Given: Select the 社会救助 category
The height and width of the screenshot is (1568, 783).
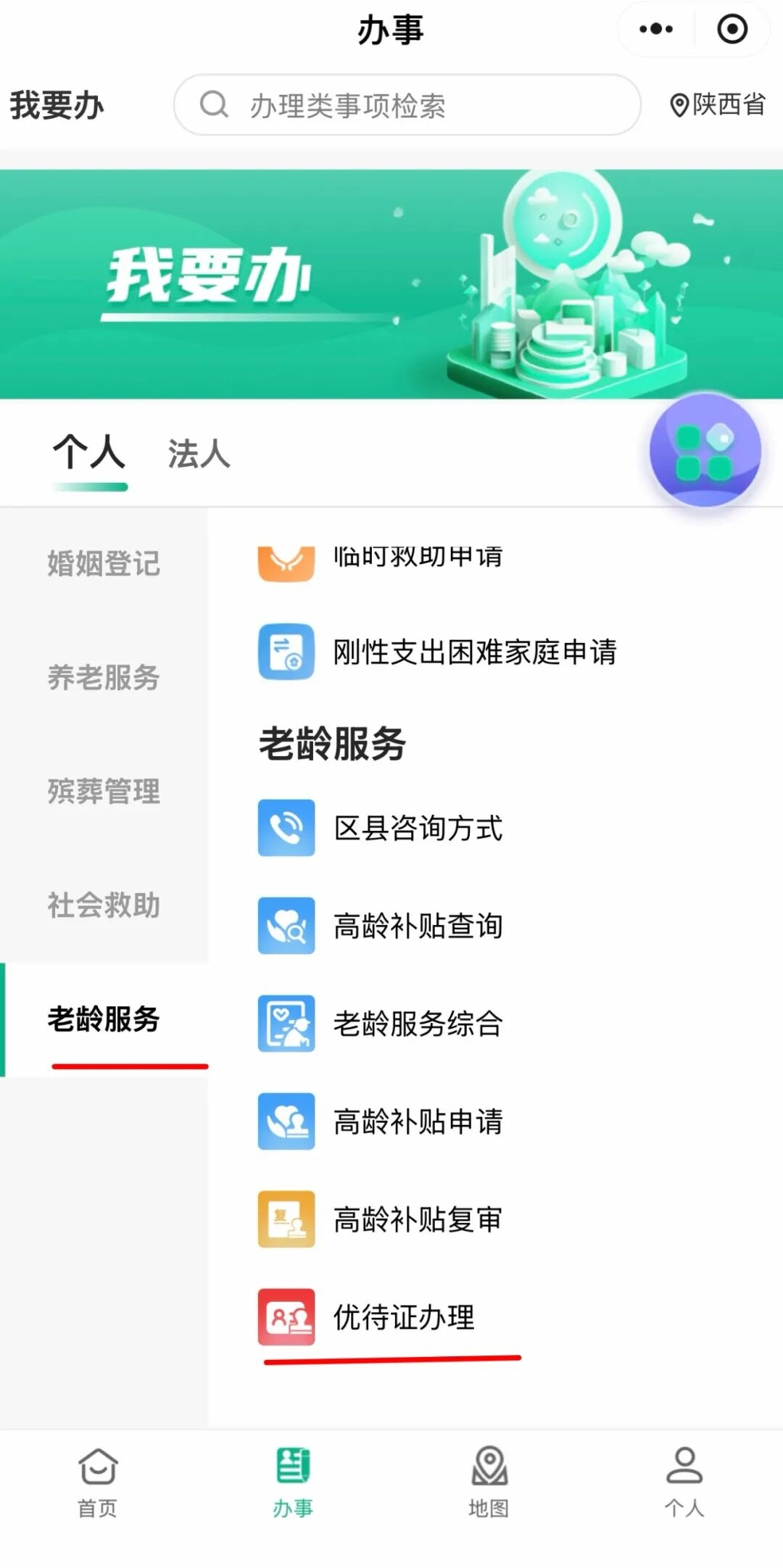Looking at the screenshot, I should pyautogui.click(x=104, y=905).
